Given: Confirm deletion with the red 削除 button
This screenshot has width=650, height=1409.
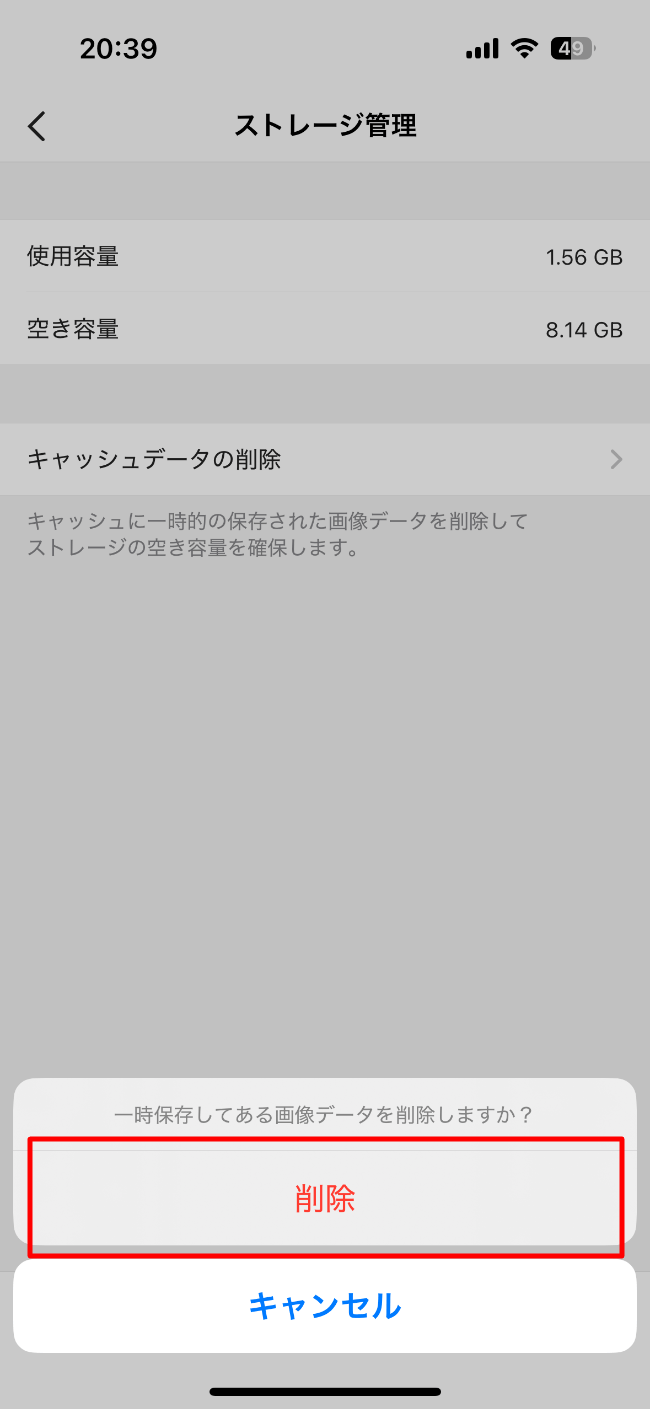Looking at the screenshot, I should coord(325,1198).
